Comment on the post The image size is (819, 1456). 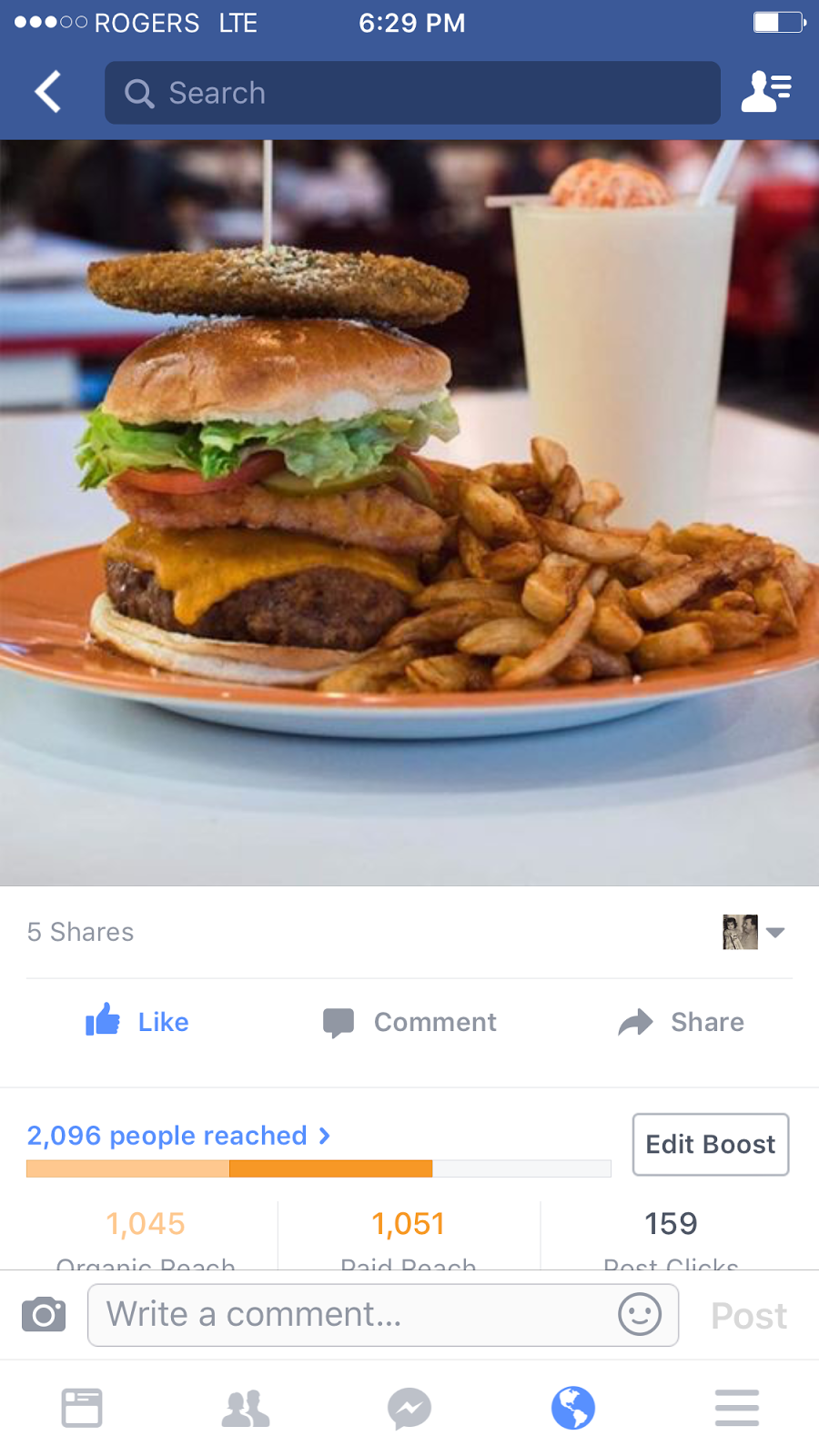coord(409,1022)
